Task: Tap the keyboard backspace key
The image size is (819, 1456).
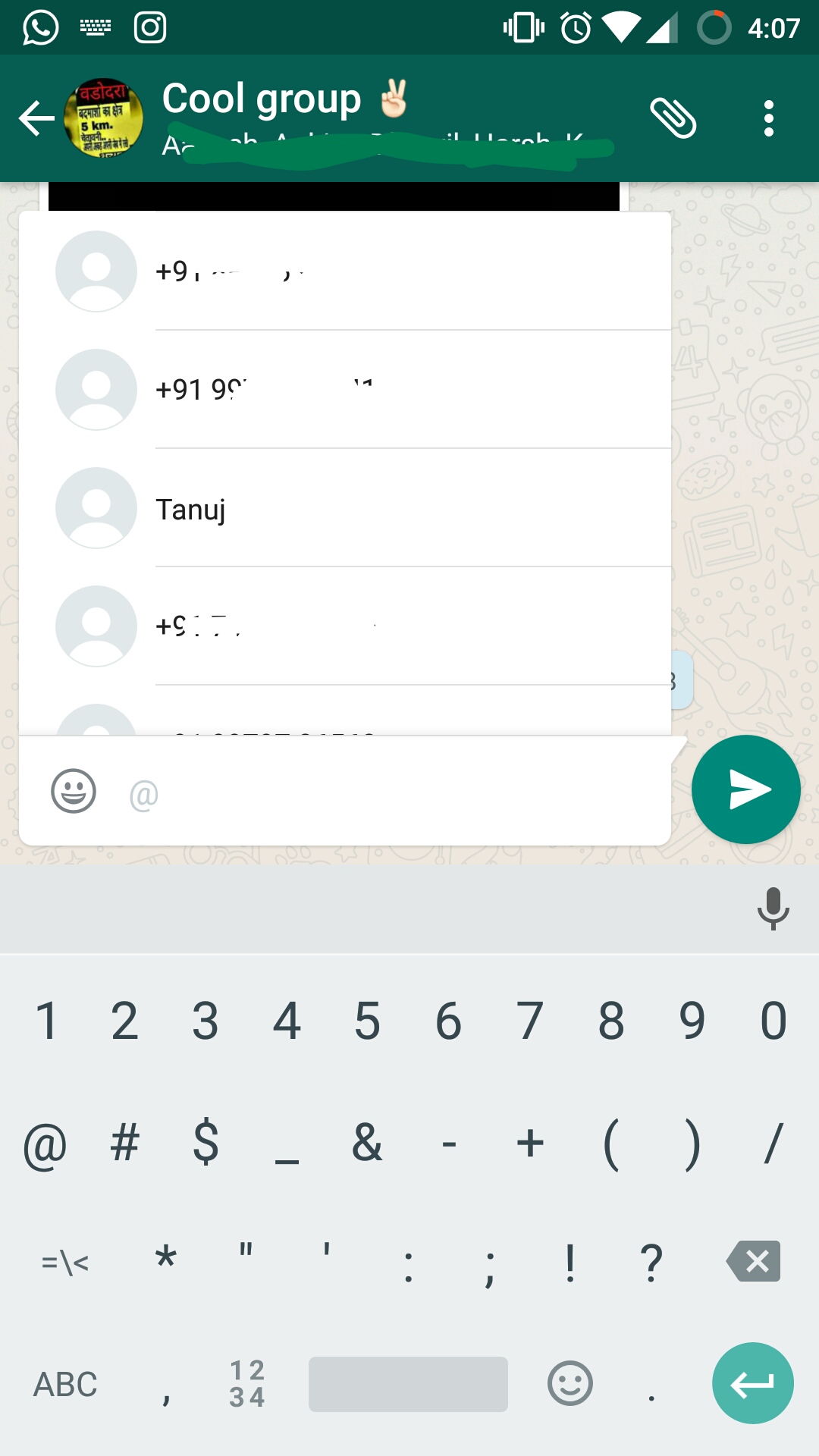Action: (753, 1261)
